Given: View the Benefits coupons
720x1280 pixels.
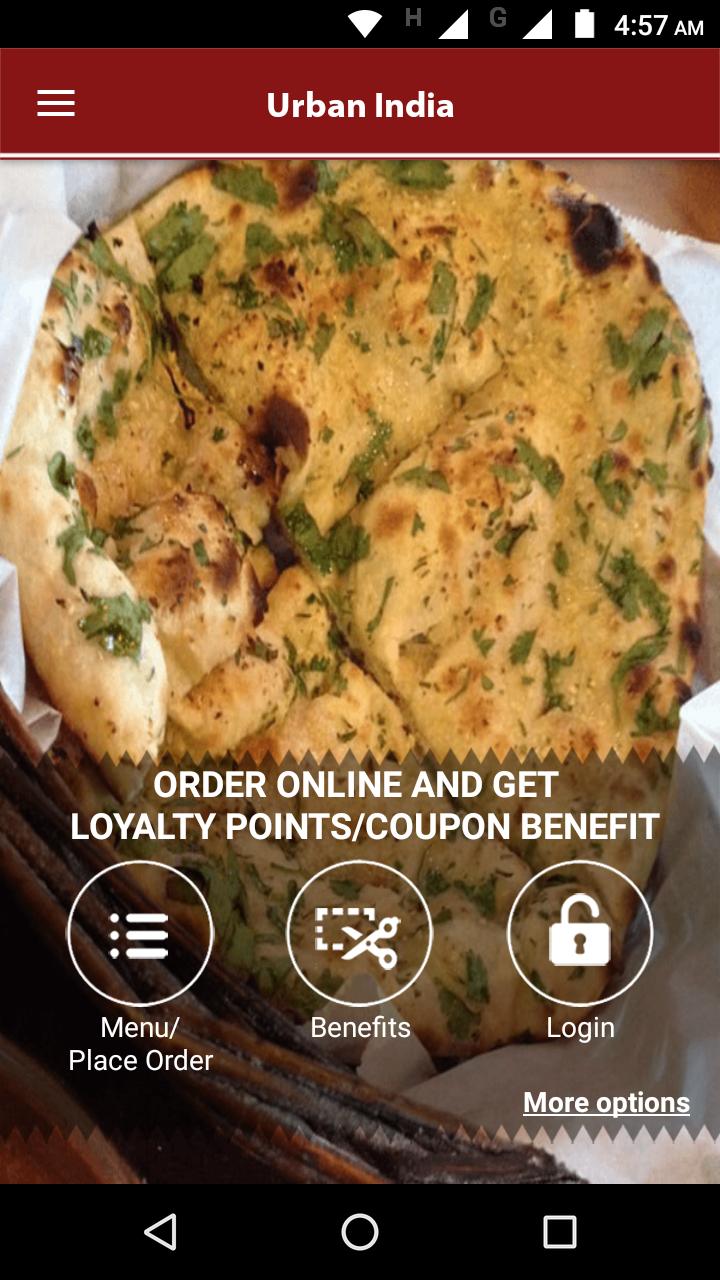Looking at the screenshot, I should click(x=360, y=933).
